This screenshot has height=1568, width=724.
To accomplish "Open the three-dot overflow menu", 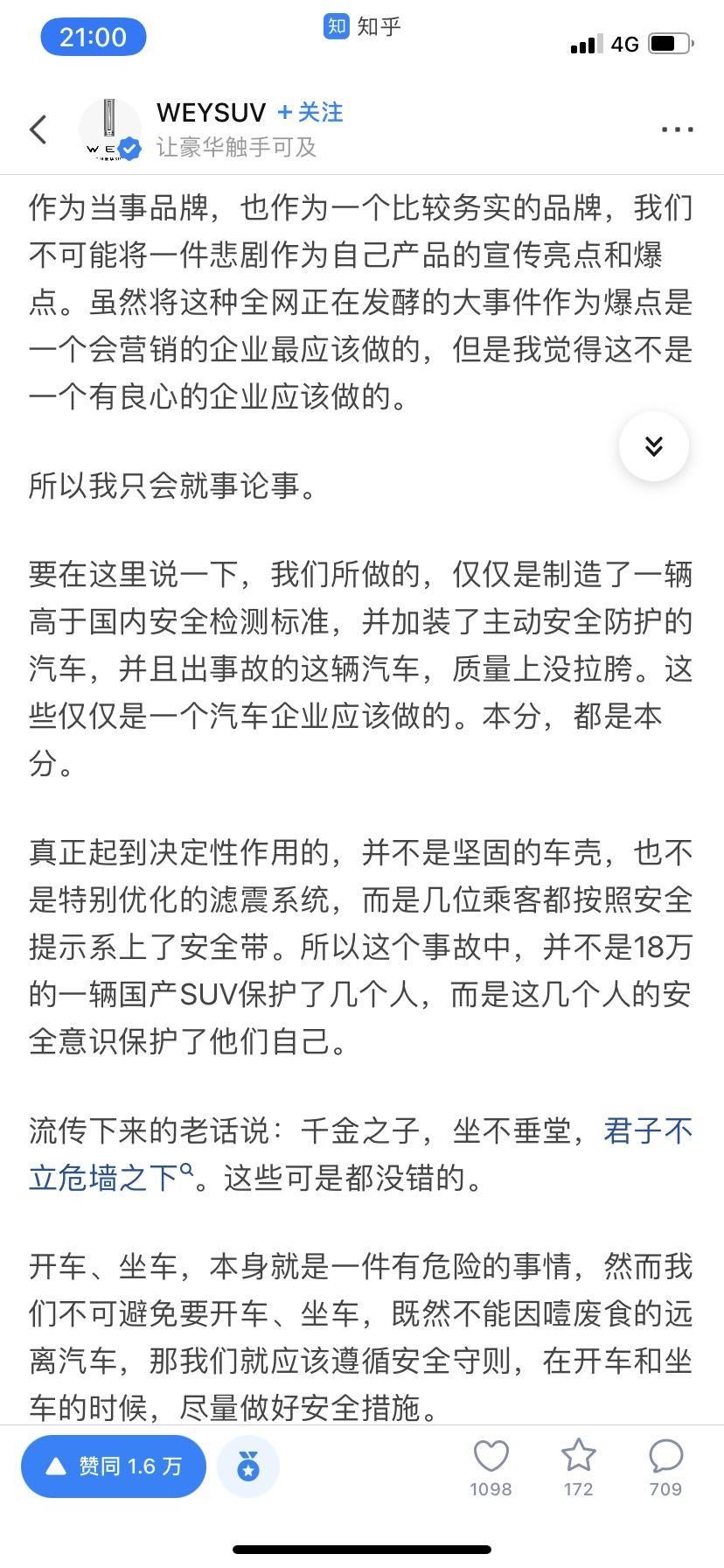I will pos(677,129).
